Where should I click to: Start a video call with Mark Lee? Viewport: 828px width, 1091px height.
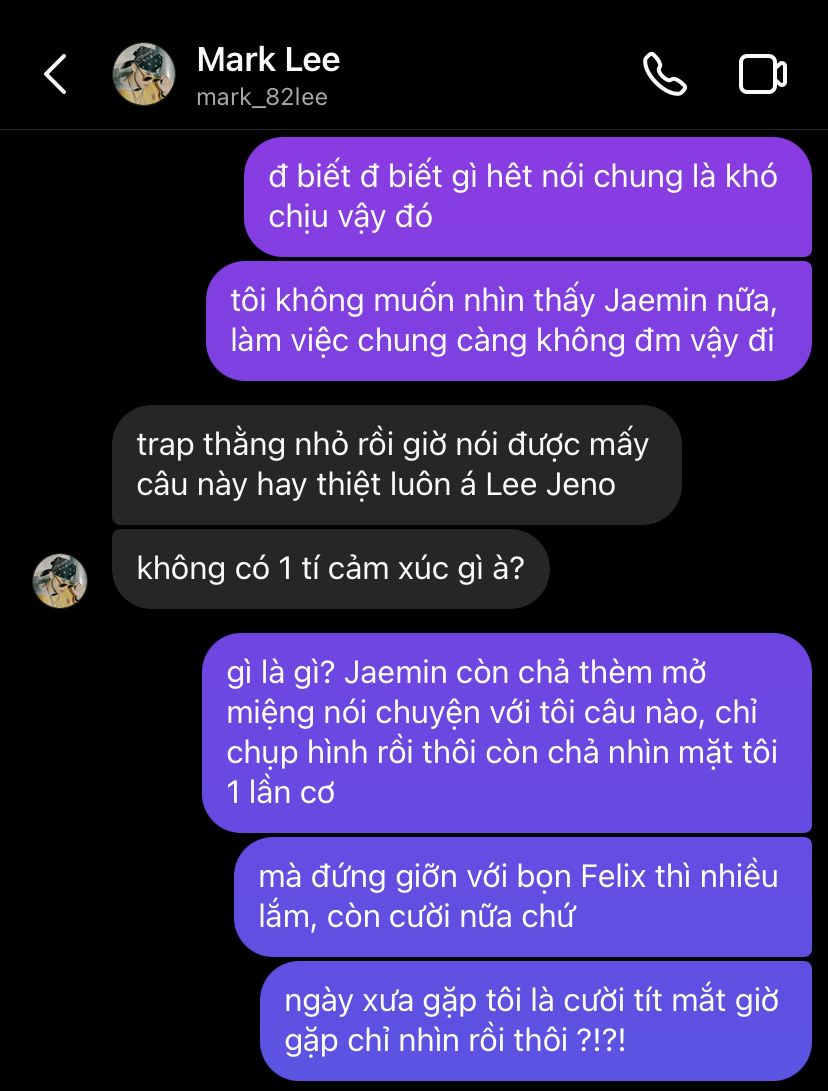pos(762,75)
